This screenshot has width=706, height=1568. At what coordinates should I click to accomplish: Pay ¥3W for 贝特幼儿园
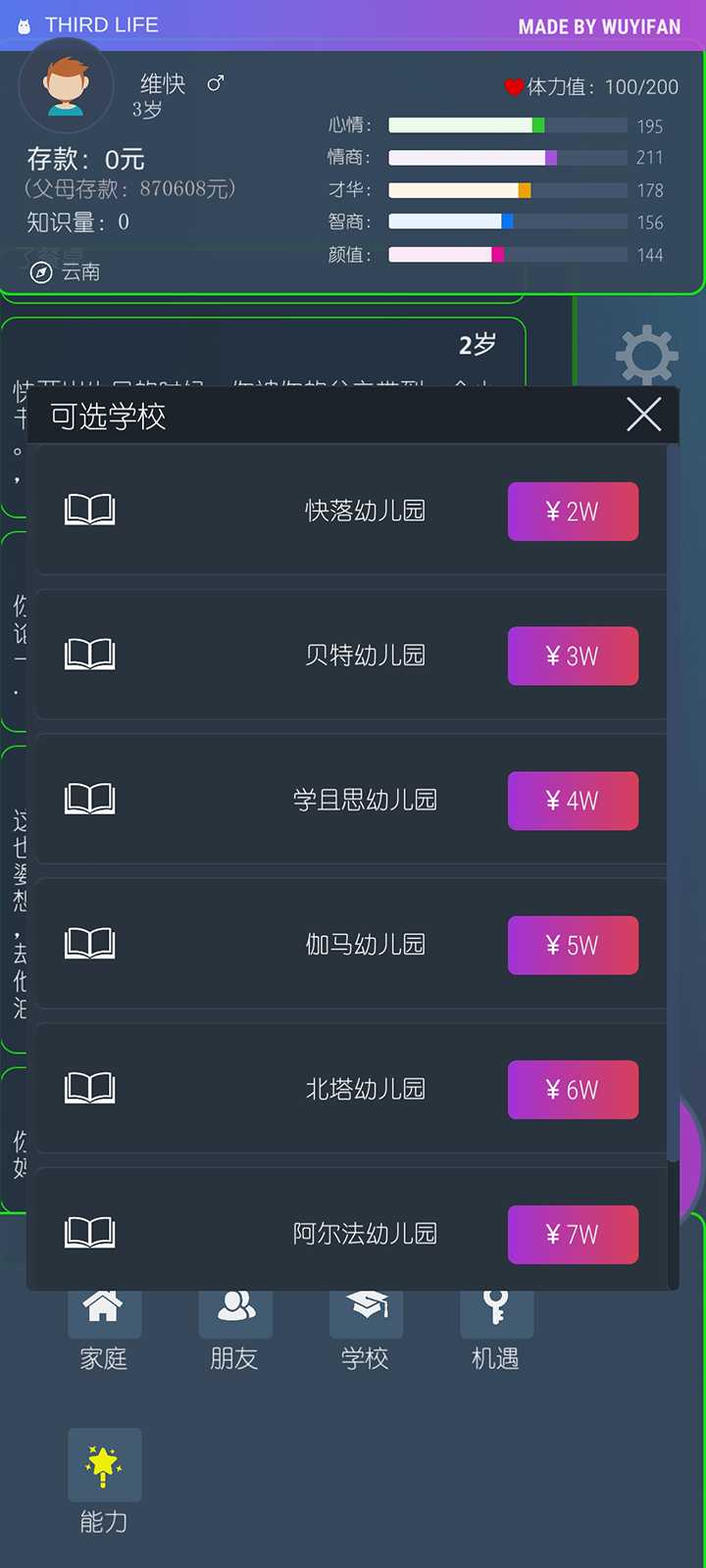tap(573, 656)
